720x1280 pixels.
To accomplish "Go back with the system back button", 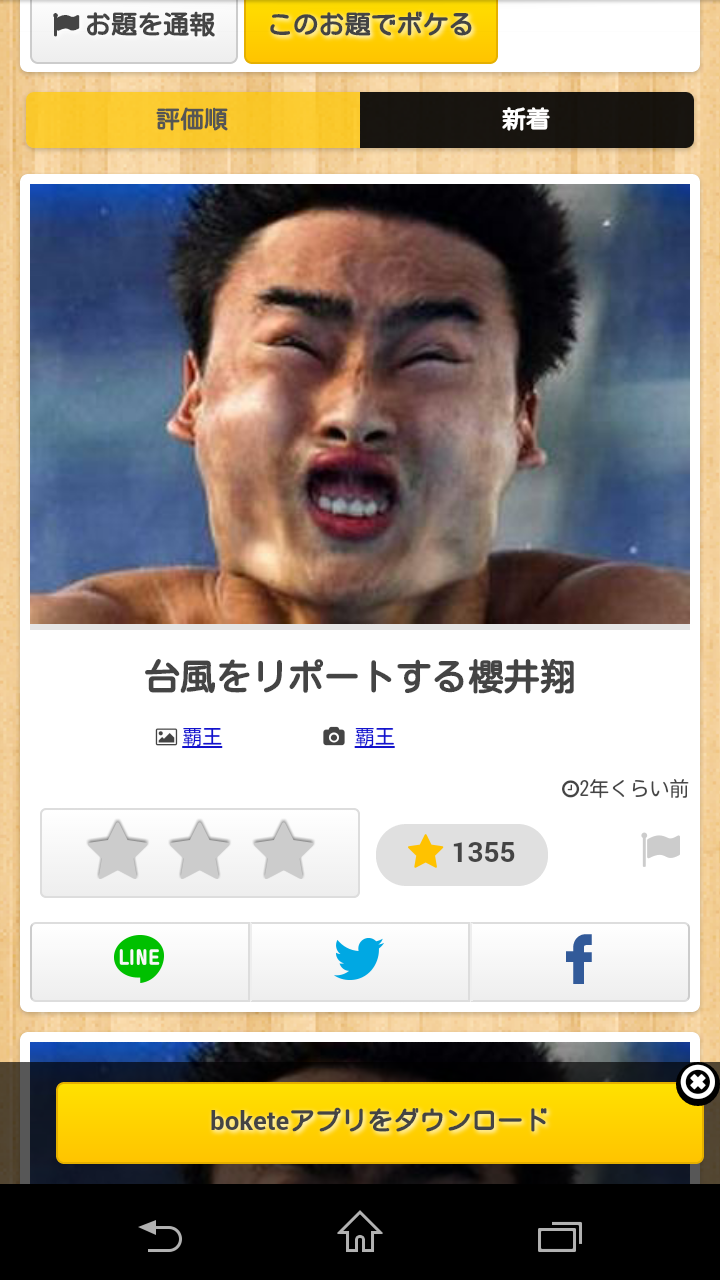I will (160, 1236).
